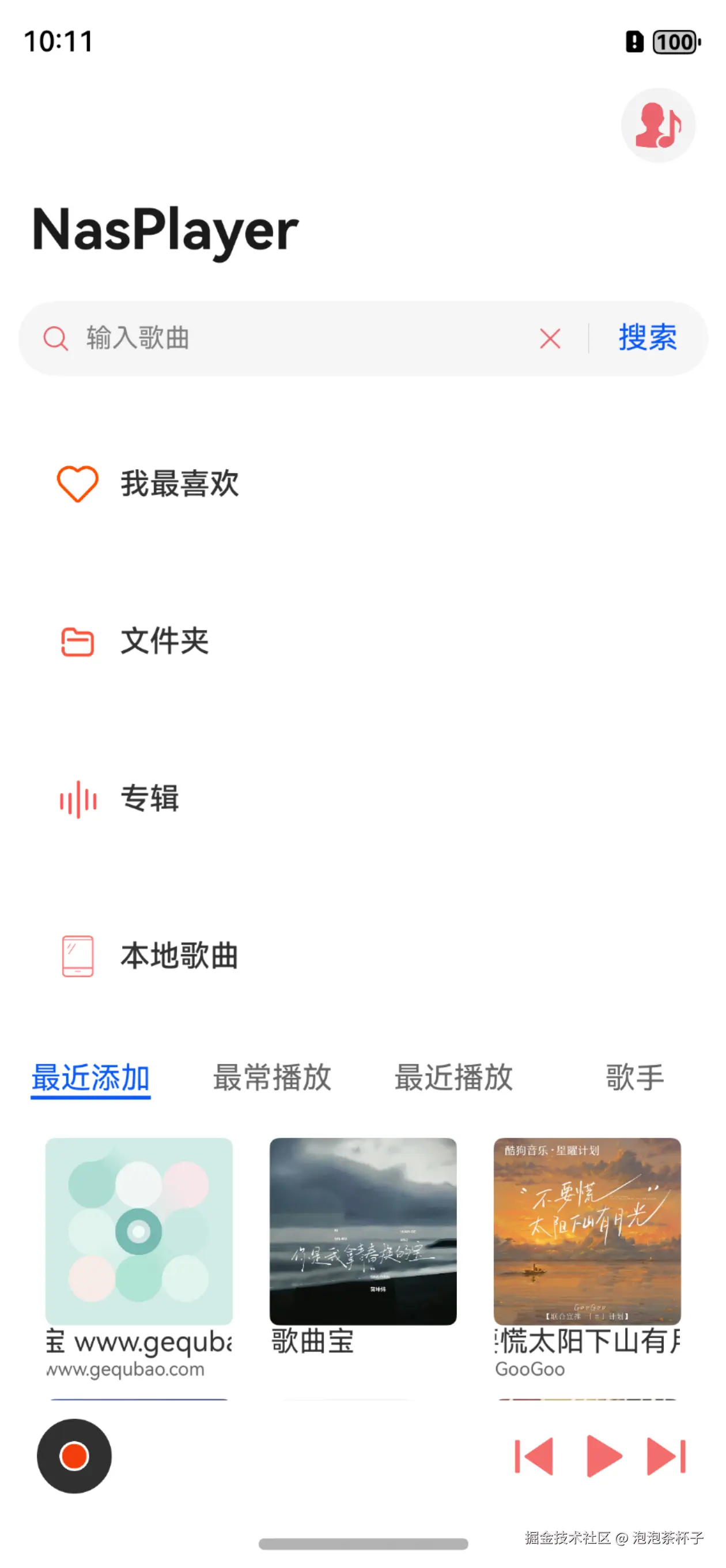Image resolution: width=726 pixels, height=1568 pixels.
Task: Start playback with the play button
Action: [x=603, y=1456]
